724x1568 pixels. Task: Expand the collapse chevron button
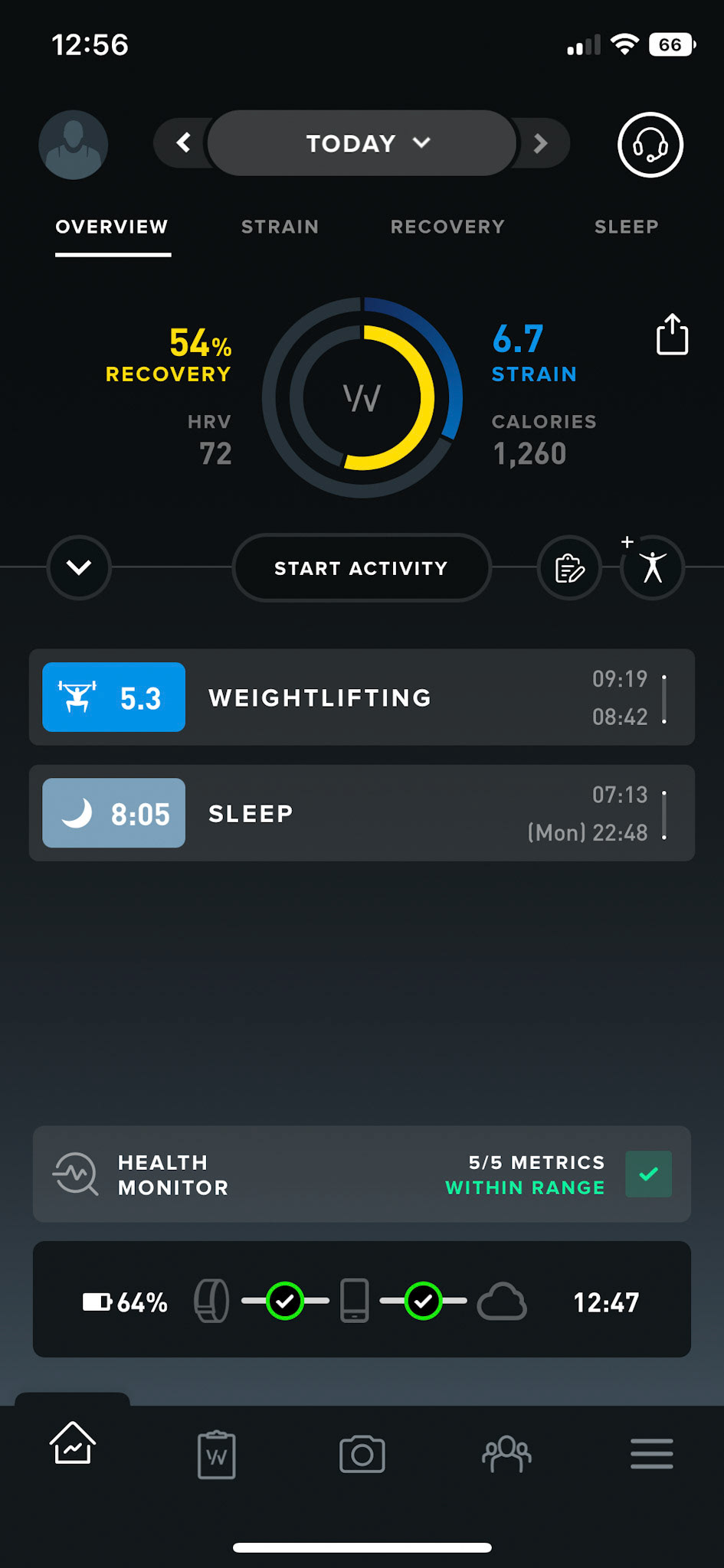[79, 567]
